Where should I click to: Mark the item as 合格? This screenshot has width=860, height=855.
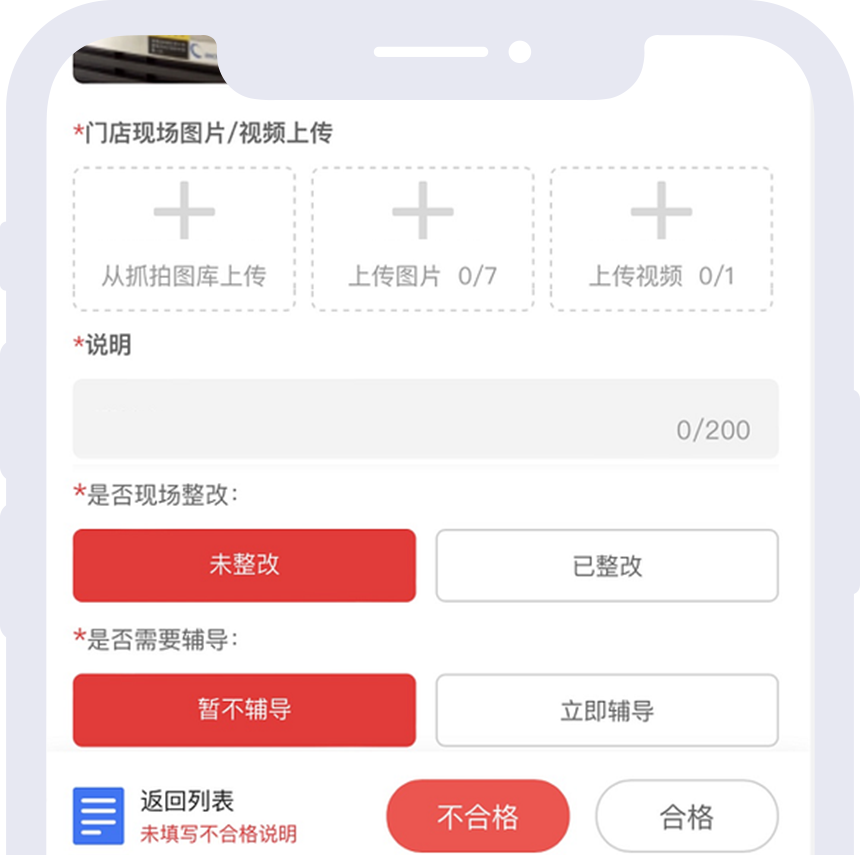click(x=687, y=816)
